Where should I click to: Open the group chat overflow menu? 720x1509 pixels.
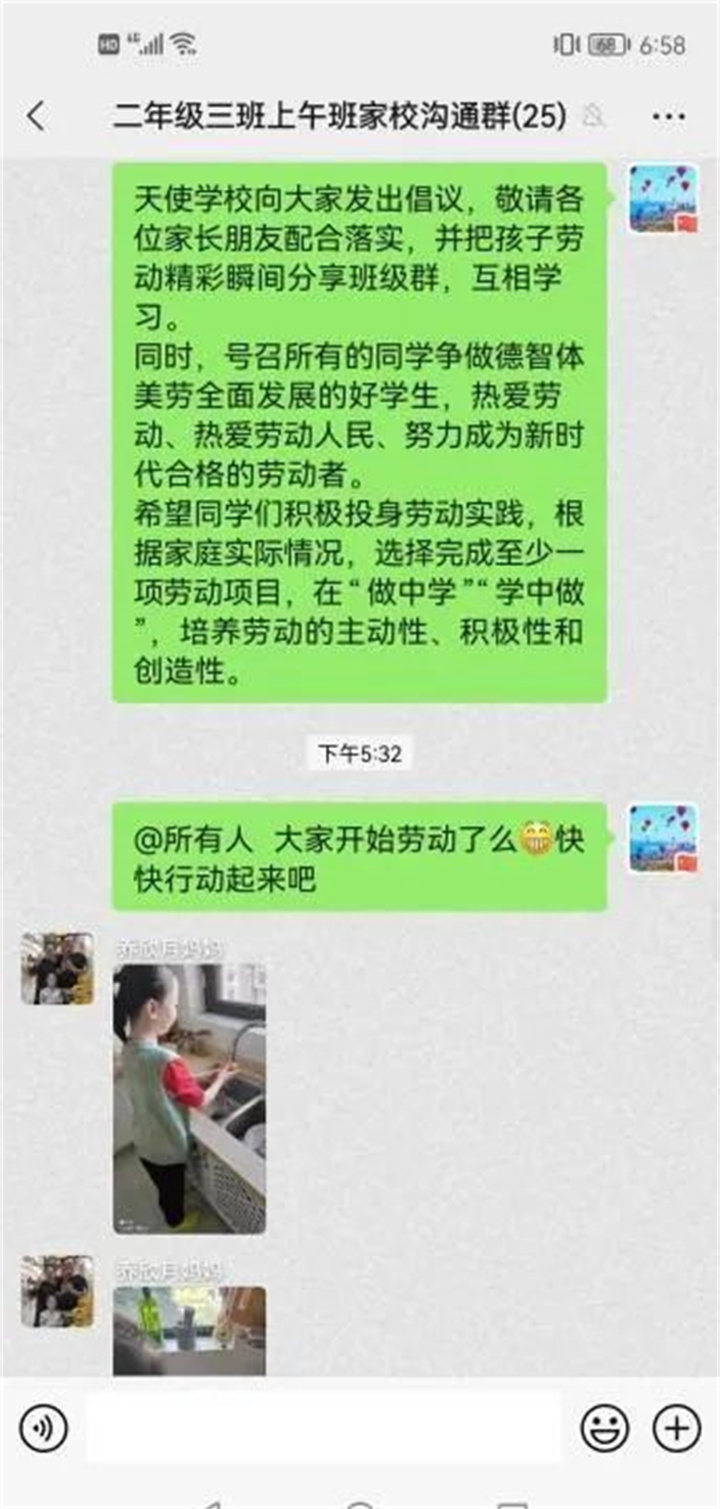click(668, 117)
